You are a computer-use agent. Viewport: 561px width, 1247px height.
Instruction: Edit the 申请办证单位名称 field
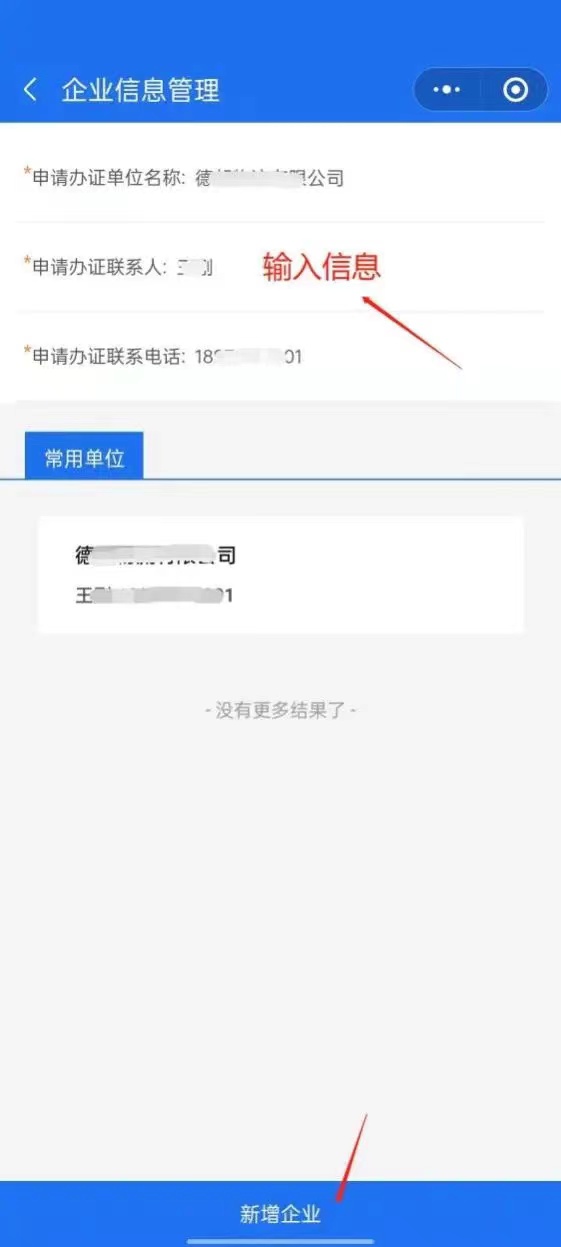(280, 178)
